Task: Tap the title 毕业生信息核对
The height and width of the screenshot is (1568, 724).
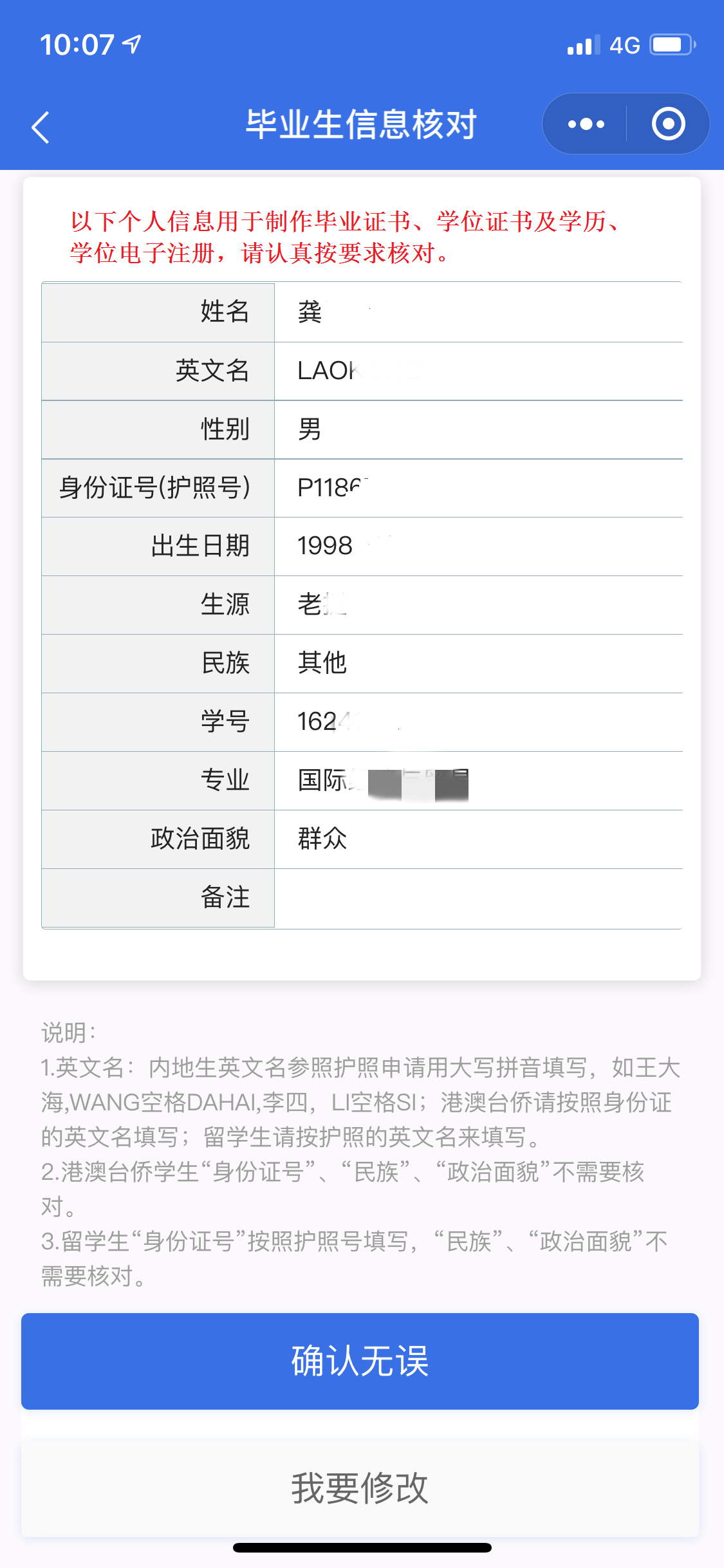Action: 362,125
